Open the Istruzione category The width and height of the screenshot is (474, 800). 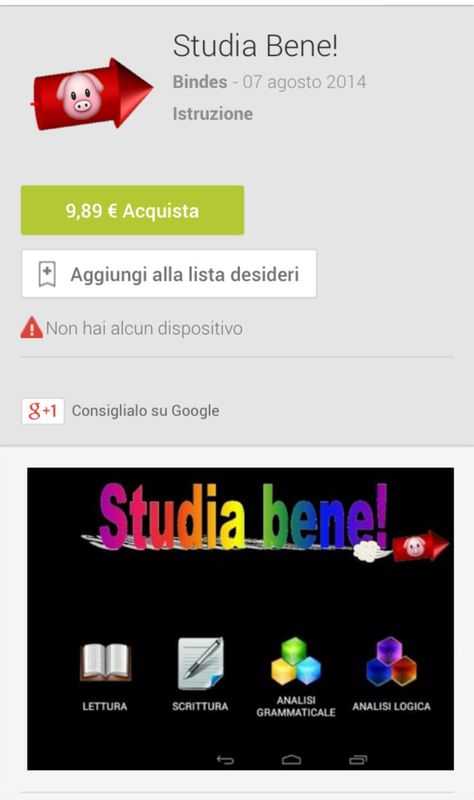click(212, 113)
